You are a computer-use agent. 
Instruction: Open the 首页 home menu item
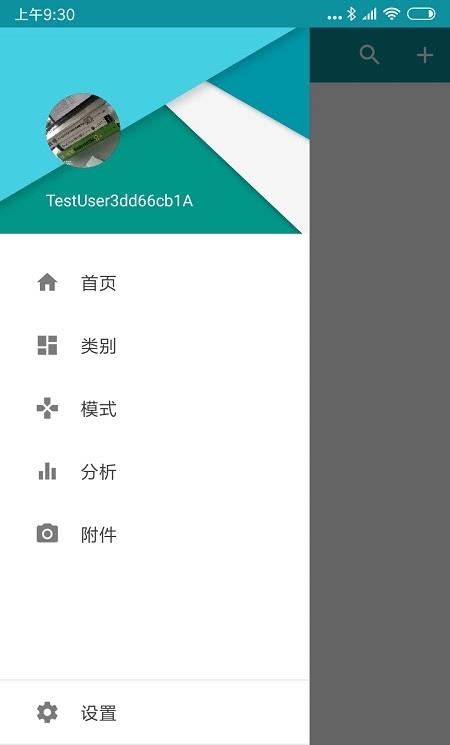coord(154,283)
